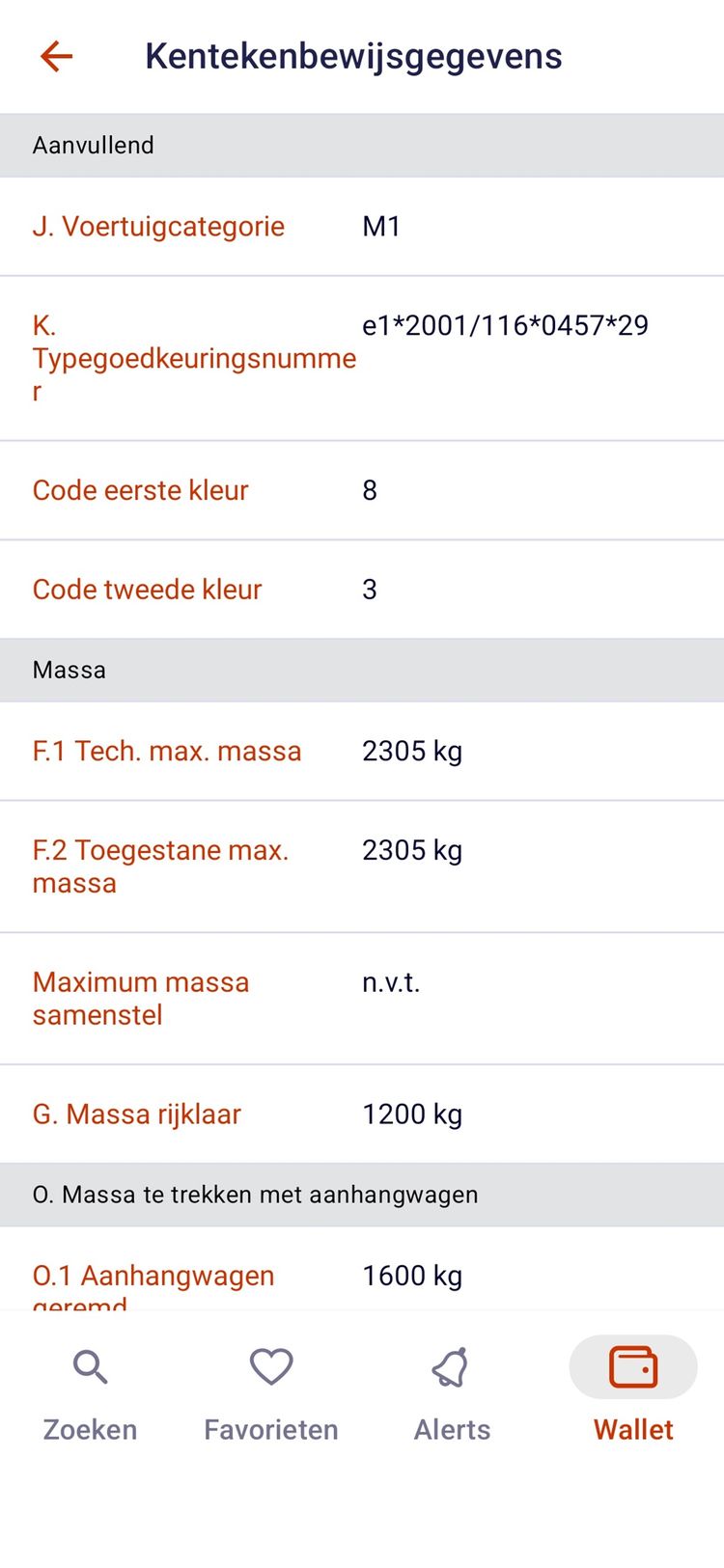Tap the search magnifier icon
The image size is (724, 1568).
click(x=90, y=1366)
